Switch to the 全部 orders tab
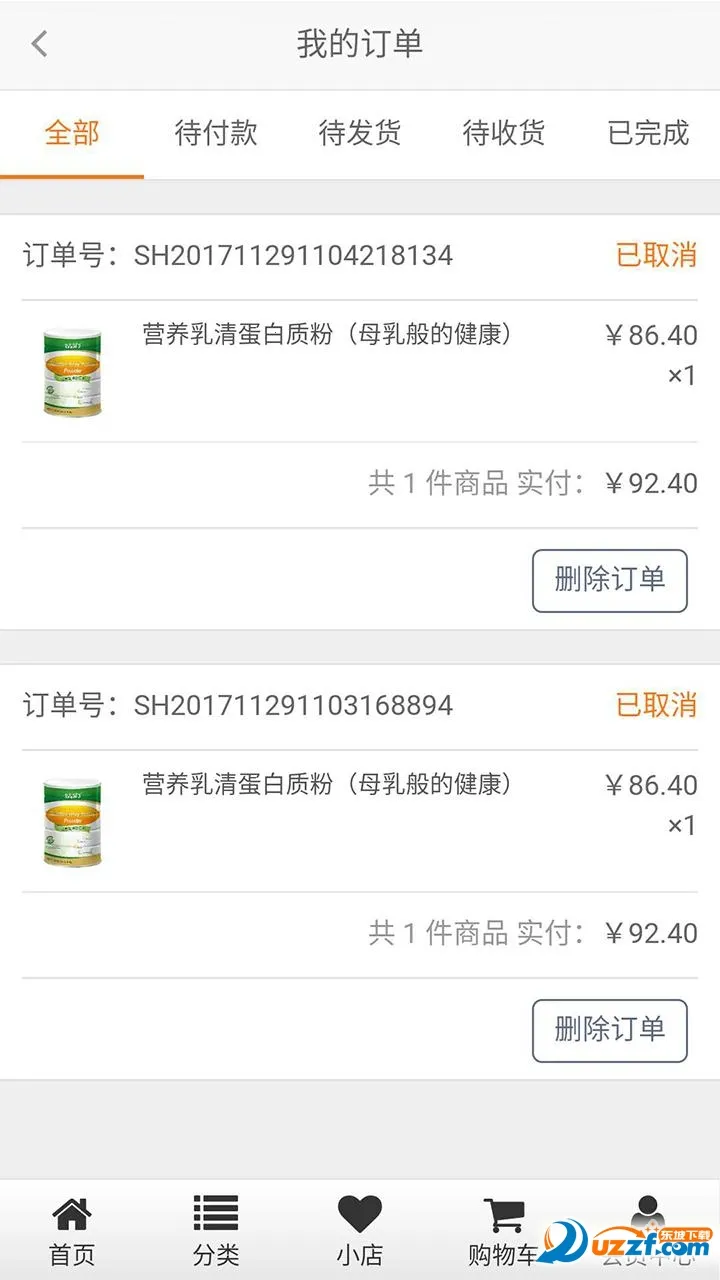 click(x=72, y=133)
